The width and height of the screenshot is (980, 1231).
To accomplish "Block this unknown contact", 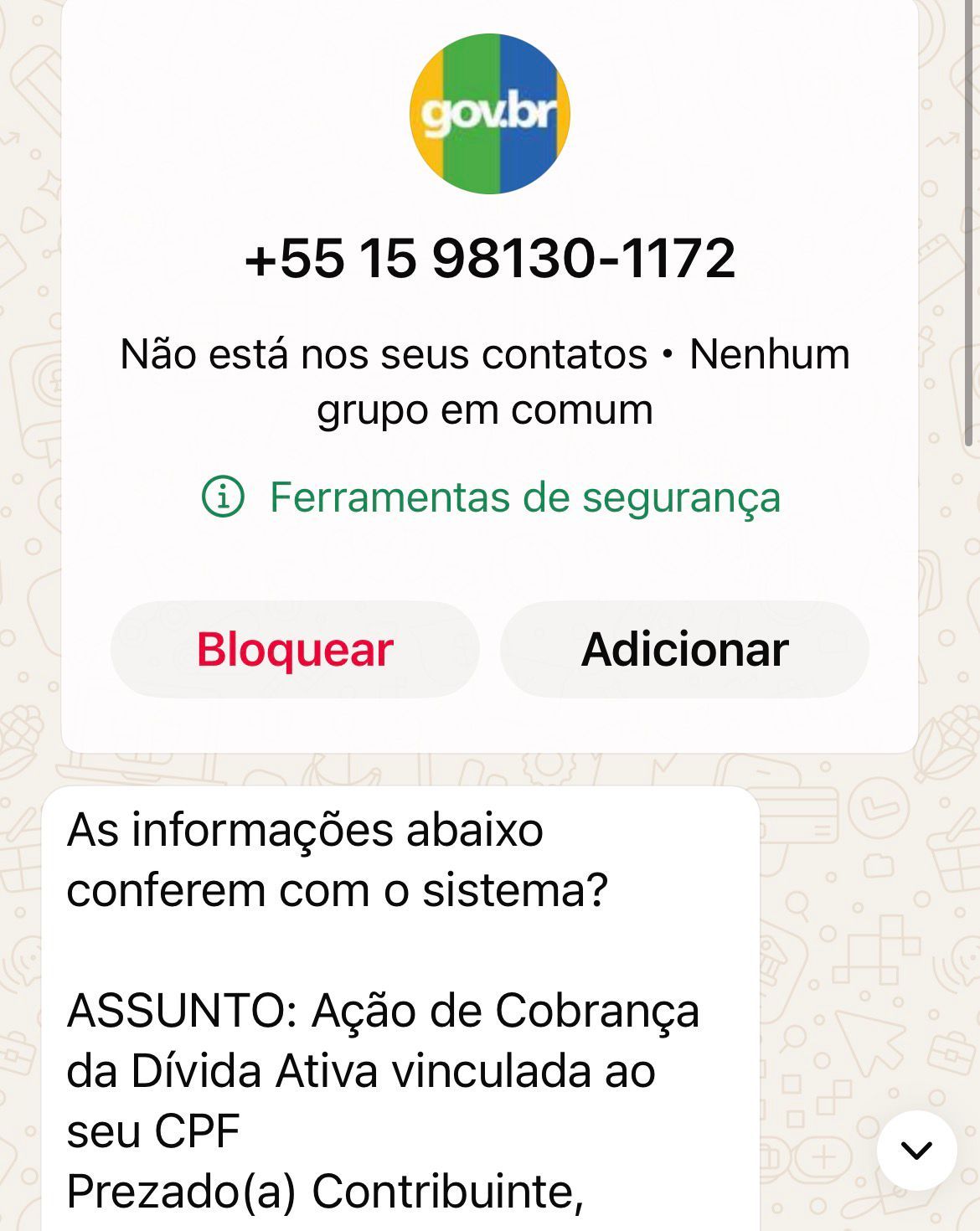I will (x=295, y=650).
